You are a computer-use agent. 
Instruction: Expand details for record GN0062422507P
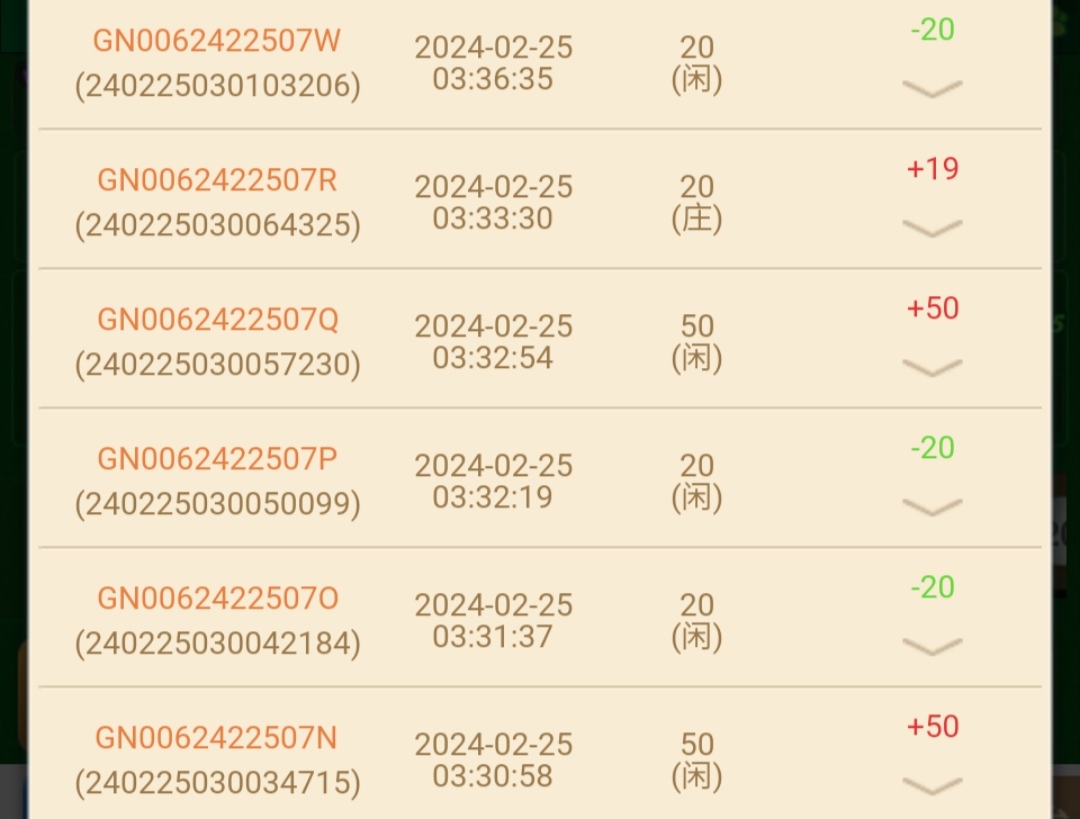point(932,506)
